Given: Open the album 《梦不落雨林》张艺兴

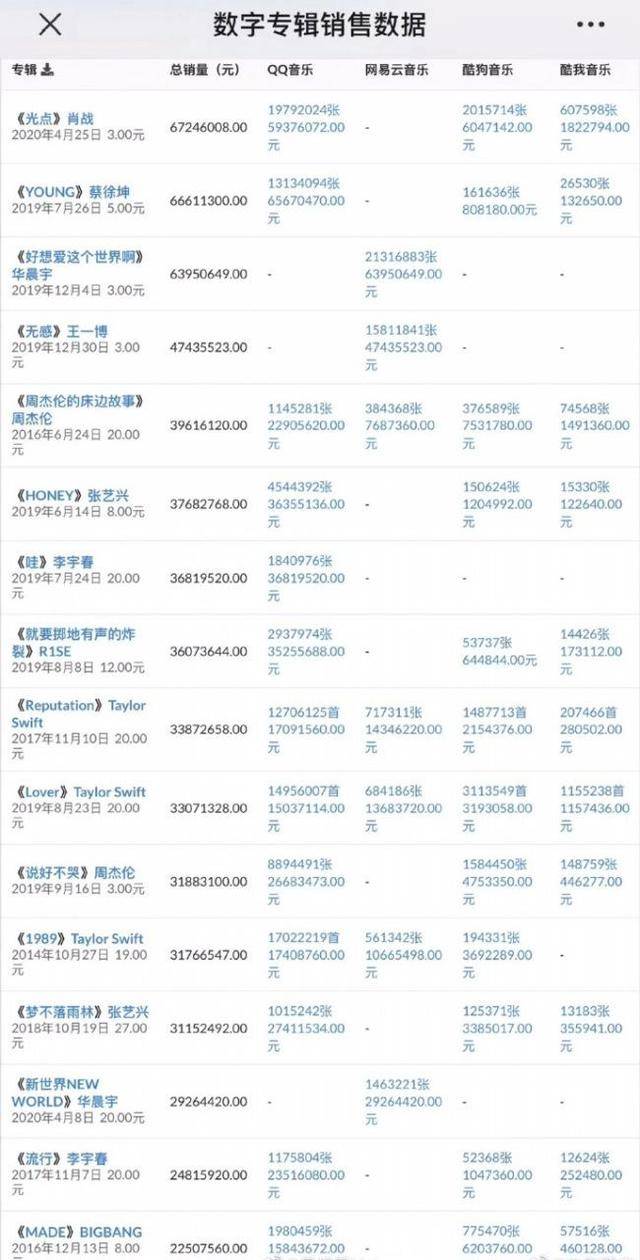Looking at the screenshot, I should tap(80, 1012).
